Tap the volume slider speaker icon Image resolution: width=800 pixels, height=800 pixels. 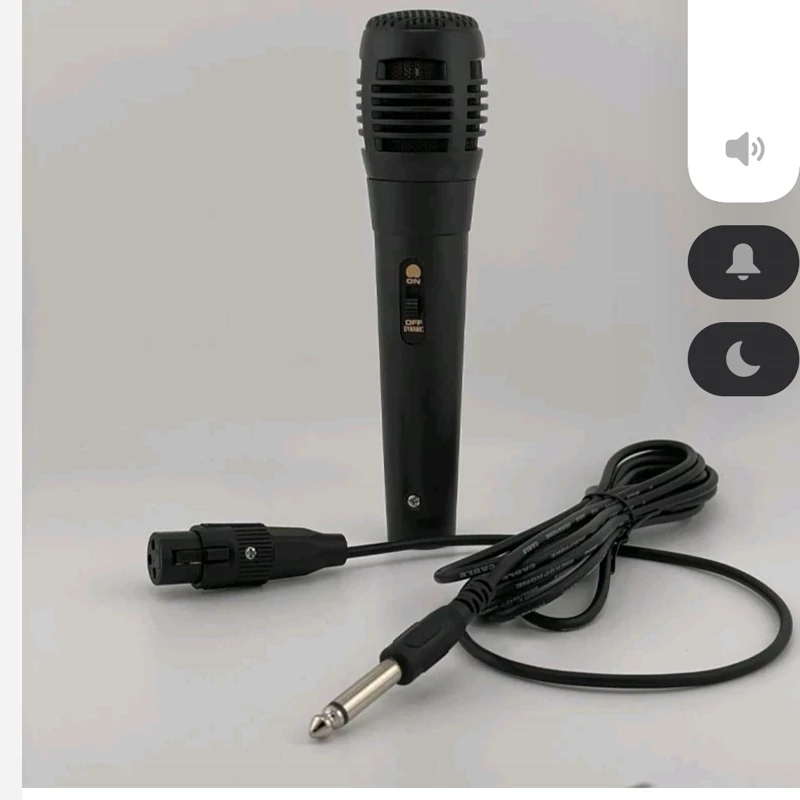(x=744, y=150)
